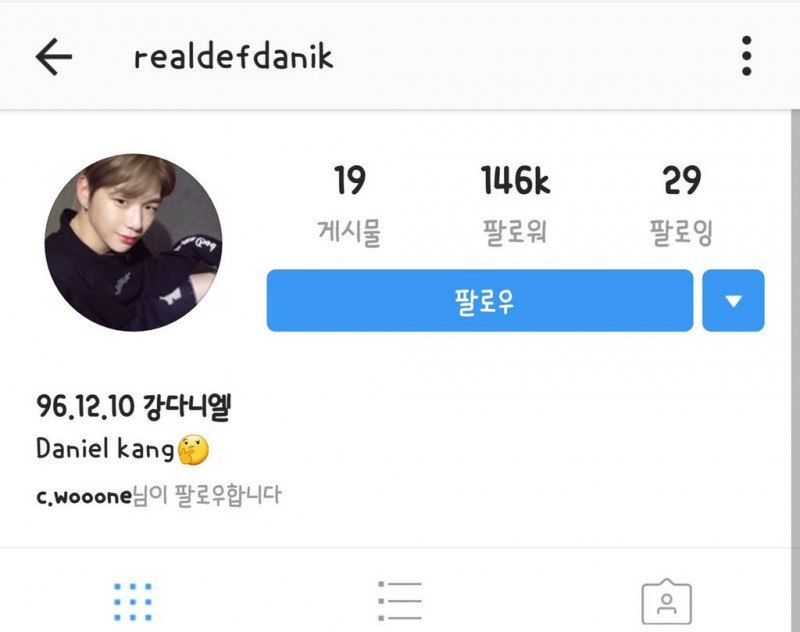This screenshot has width=800, height=632.
Task: Tap the blue 팔로우 follow button
Action: pos(480,301)
